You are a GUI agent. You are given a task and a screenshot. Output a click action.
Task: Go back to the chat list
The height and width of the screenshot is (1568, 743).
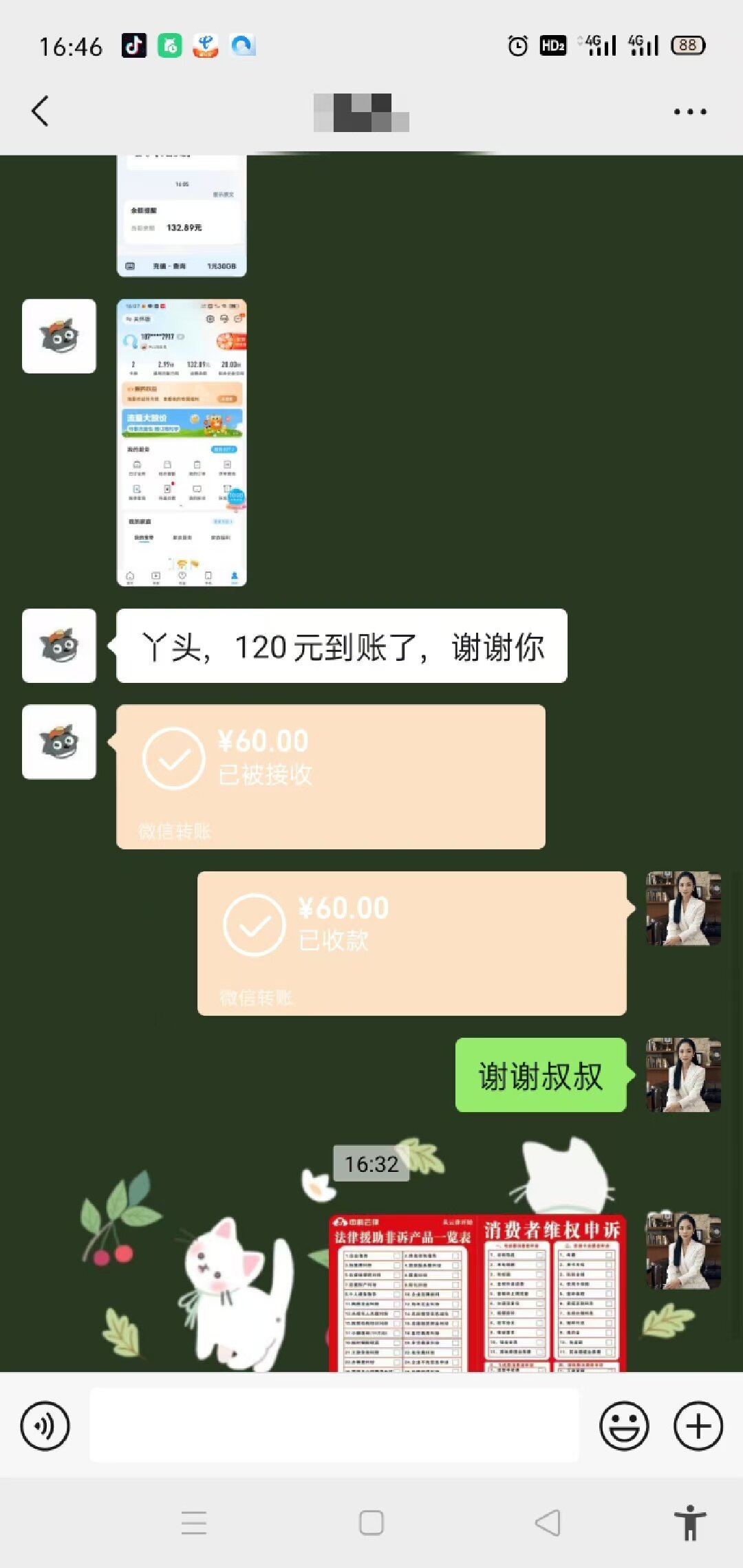[x=41, y=111]
